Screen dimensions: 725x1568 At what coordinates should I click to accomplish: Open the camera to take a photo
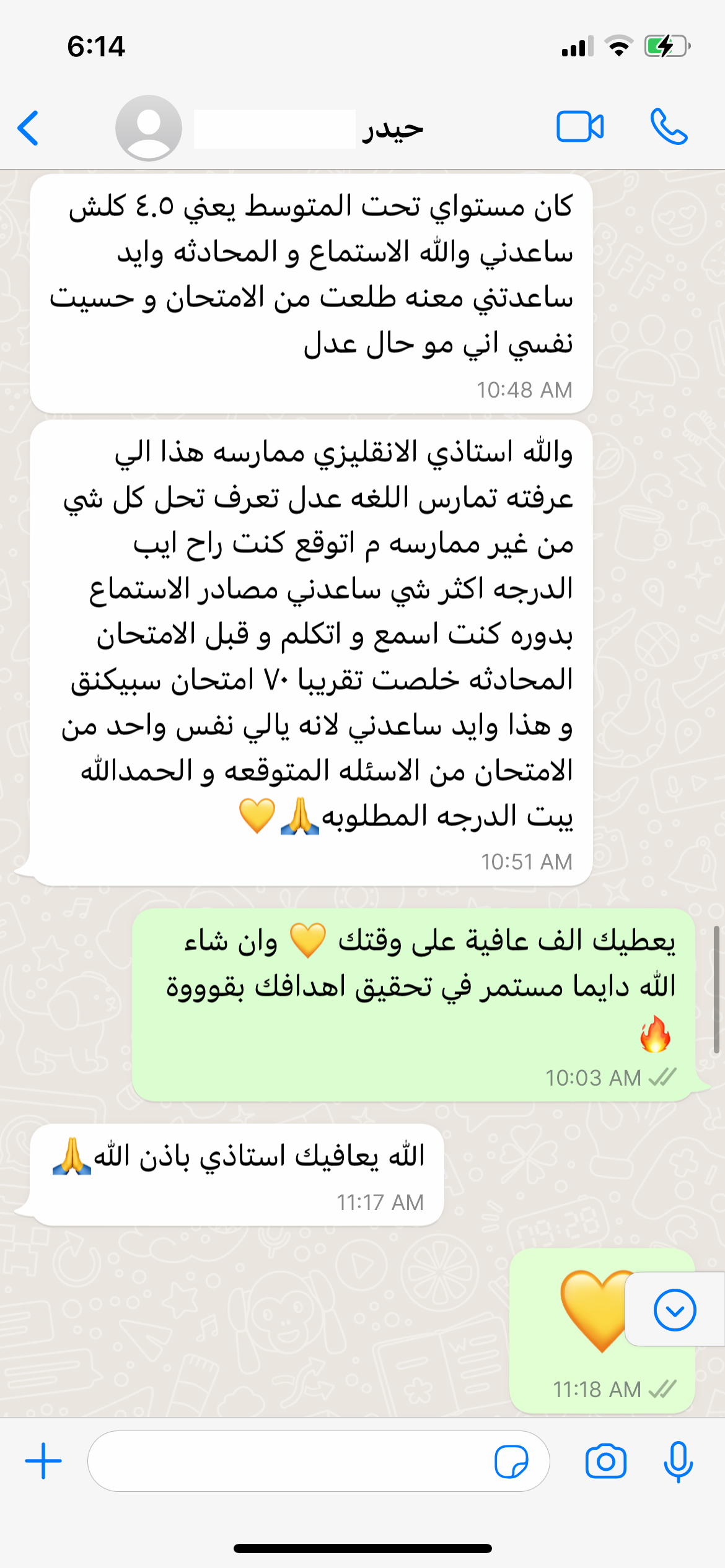pyautogui.click(x=605, y=1461)
